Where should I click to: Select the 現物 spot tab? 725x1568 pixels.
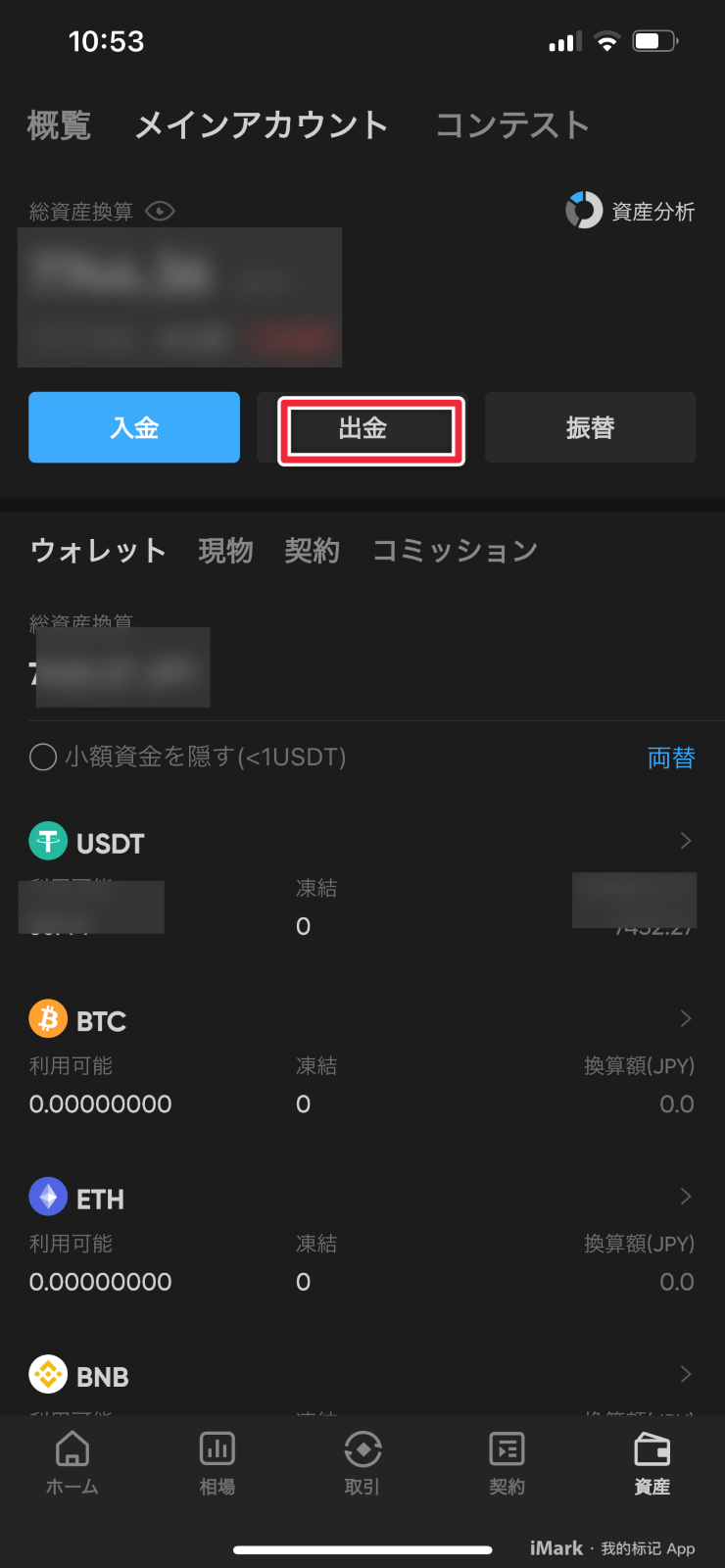click(225, 551)
